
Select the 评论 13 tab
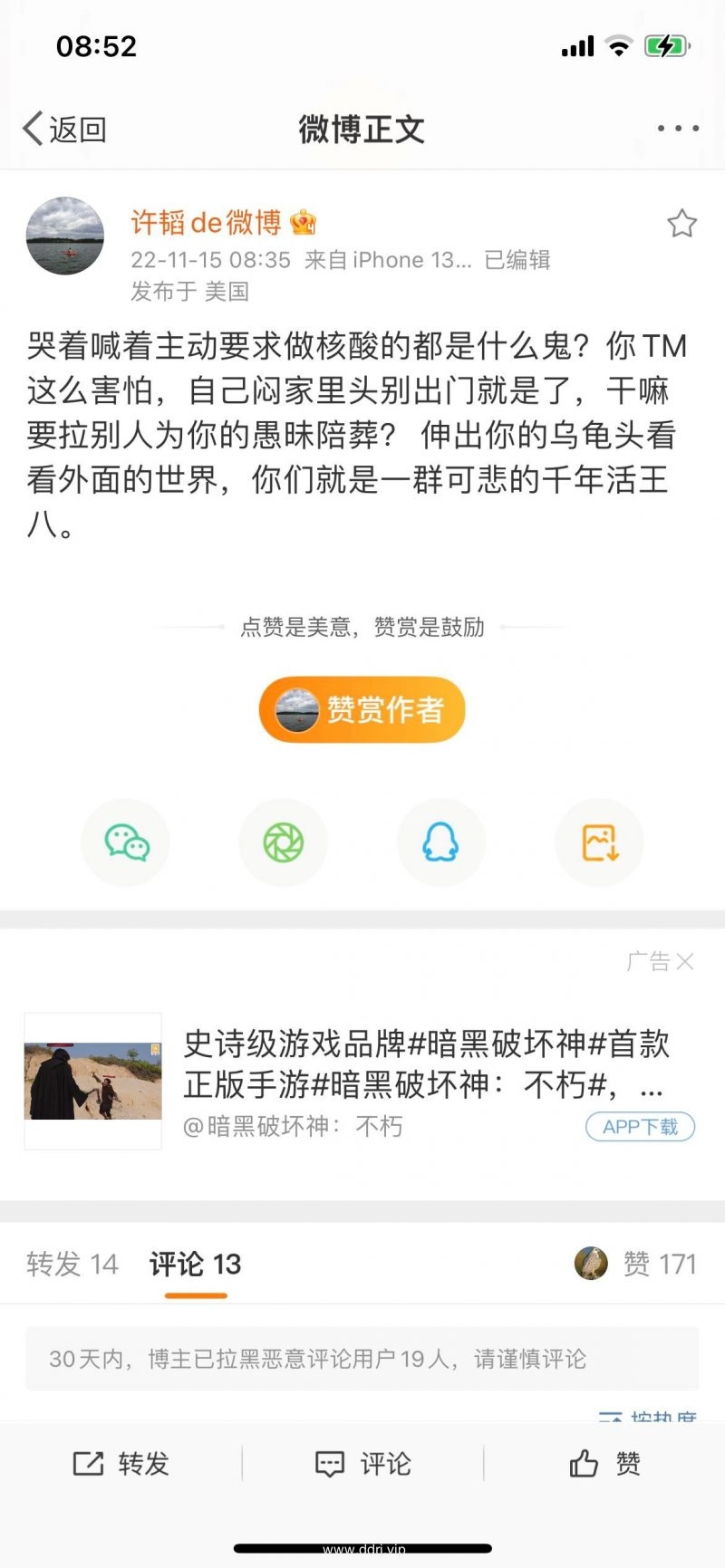(x=195, y=1264)
